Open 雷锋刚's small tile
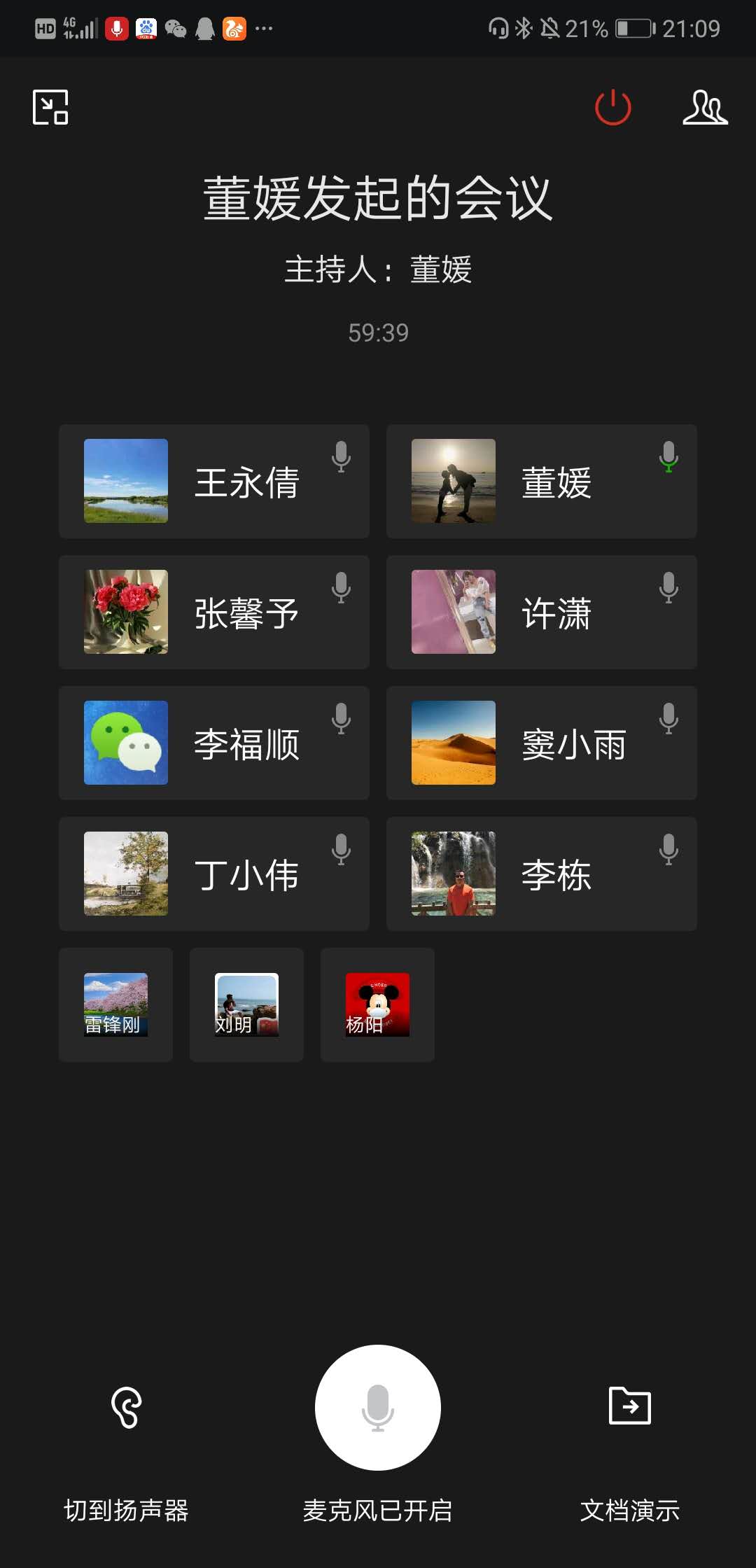Image resolution: width=756 pixels, height=1568 pixels. click(115, 1005)
